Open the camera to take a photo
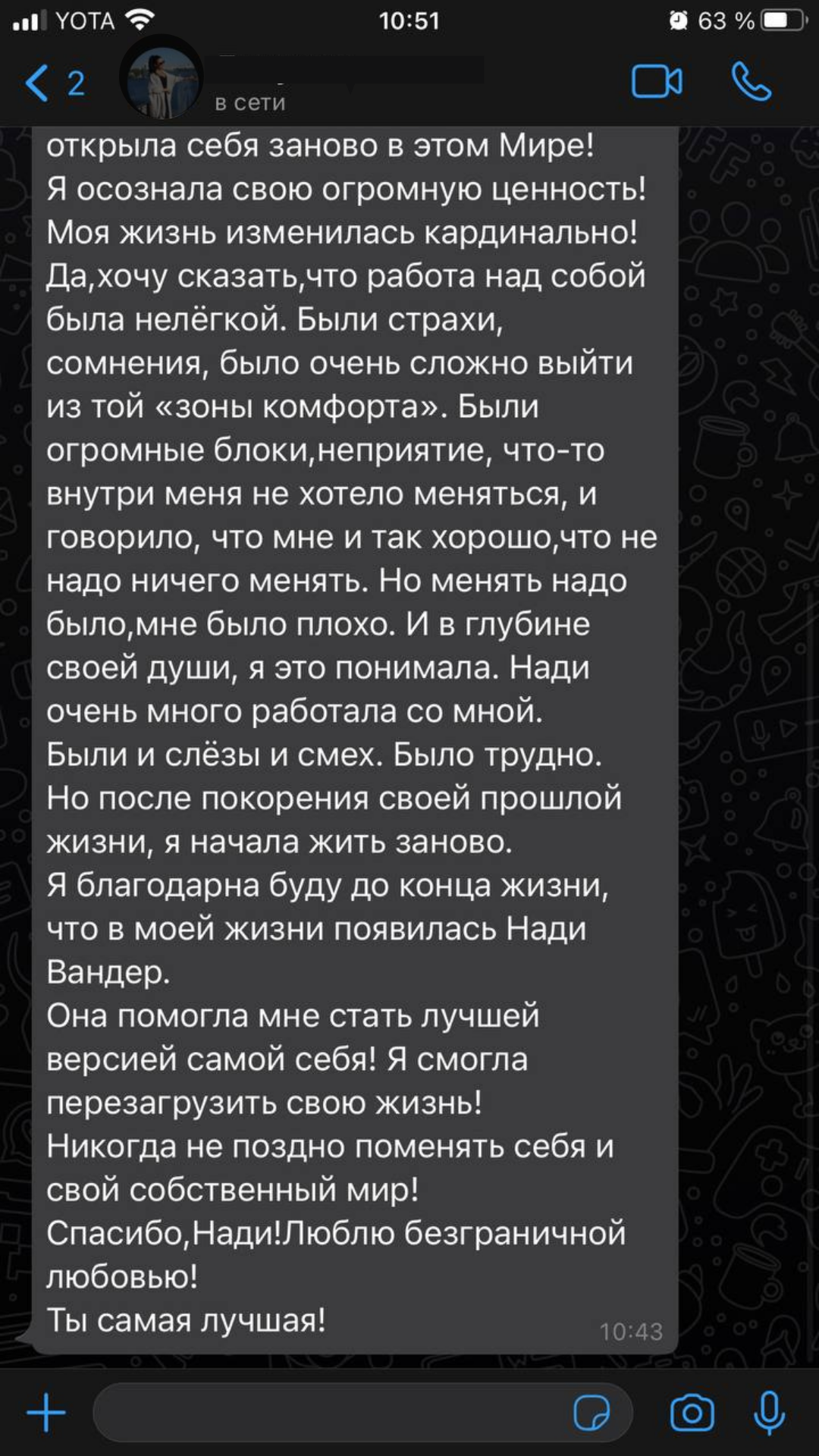This screenshot has height=1456, width=819. point(692,1412)
